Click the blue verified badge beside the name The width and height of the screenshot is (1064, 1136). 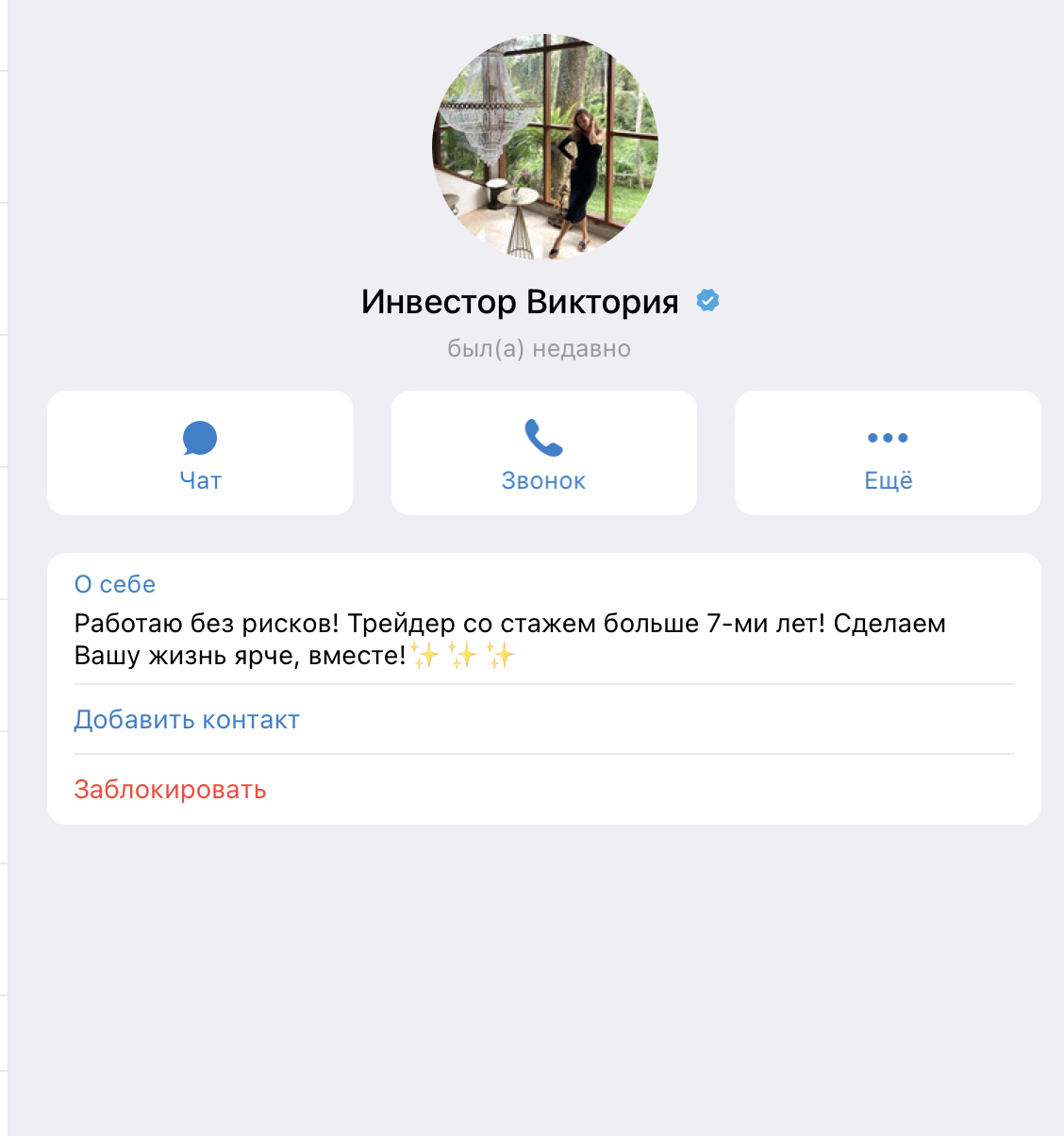[707, 300]
